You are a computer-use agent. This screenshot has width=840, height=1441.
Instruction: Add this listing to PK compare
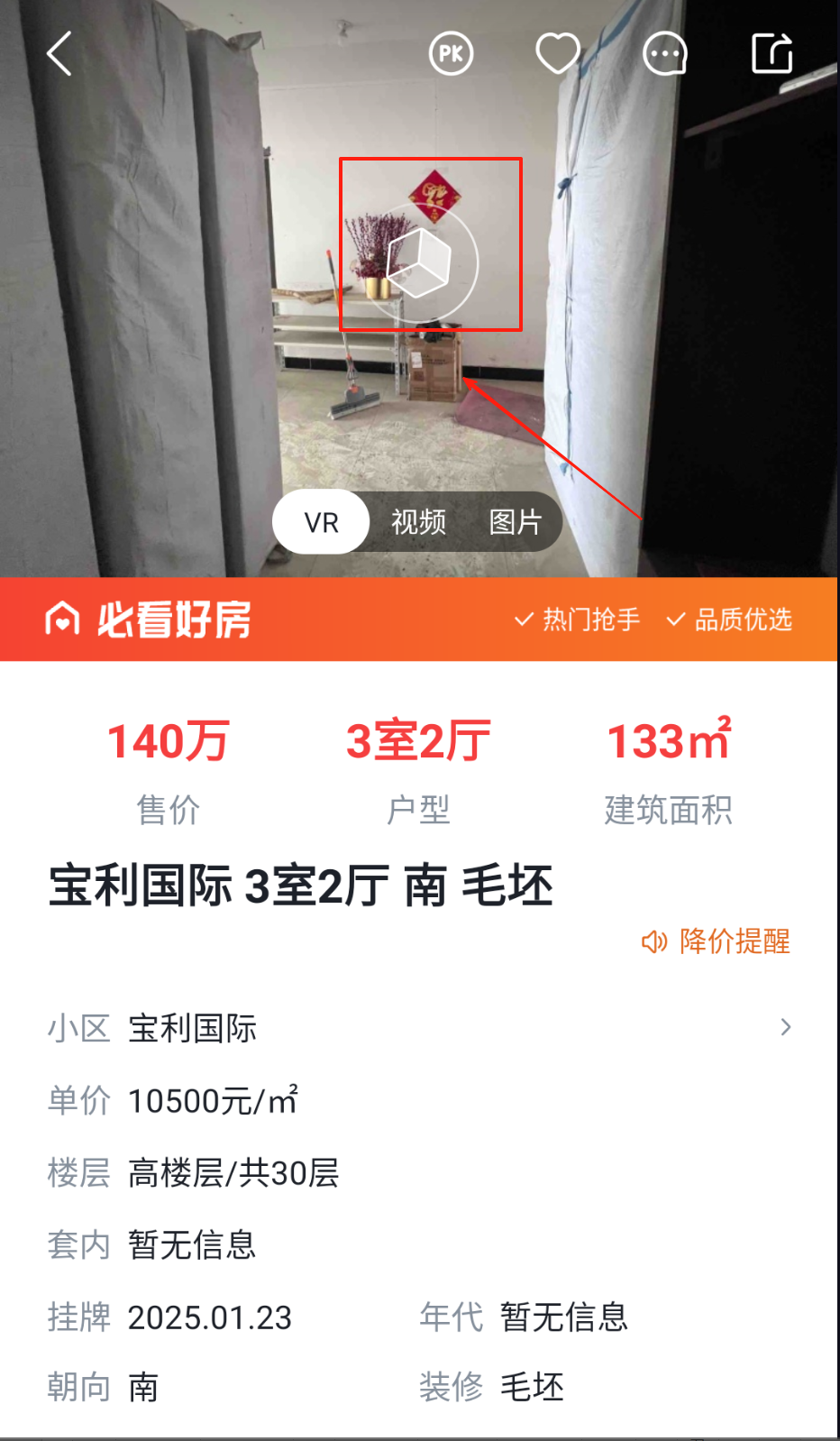coord(451,54)
